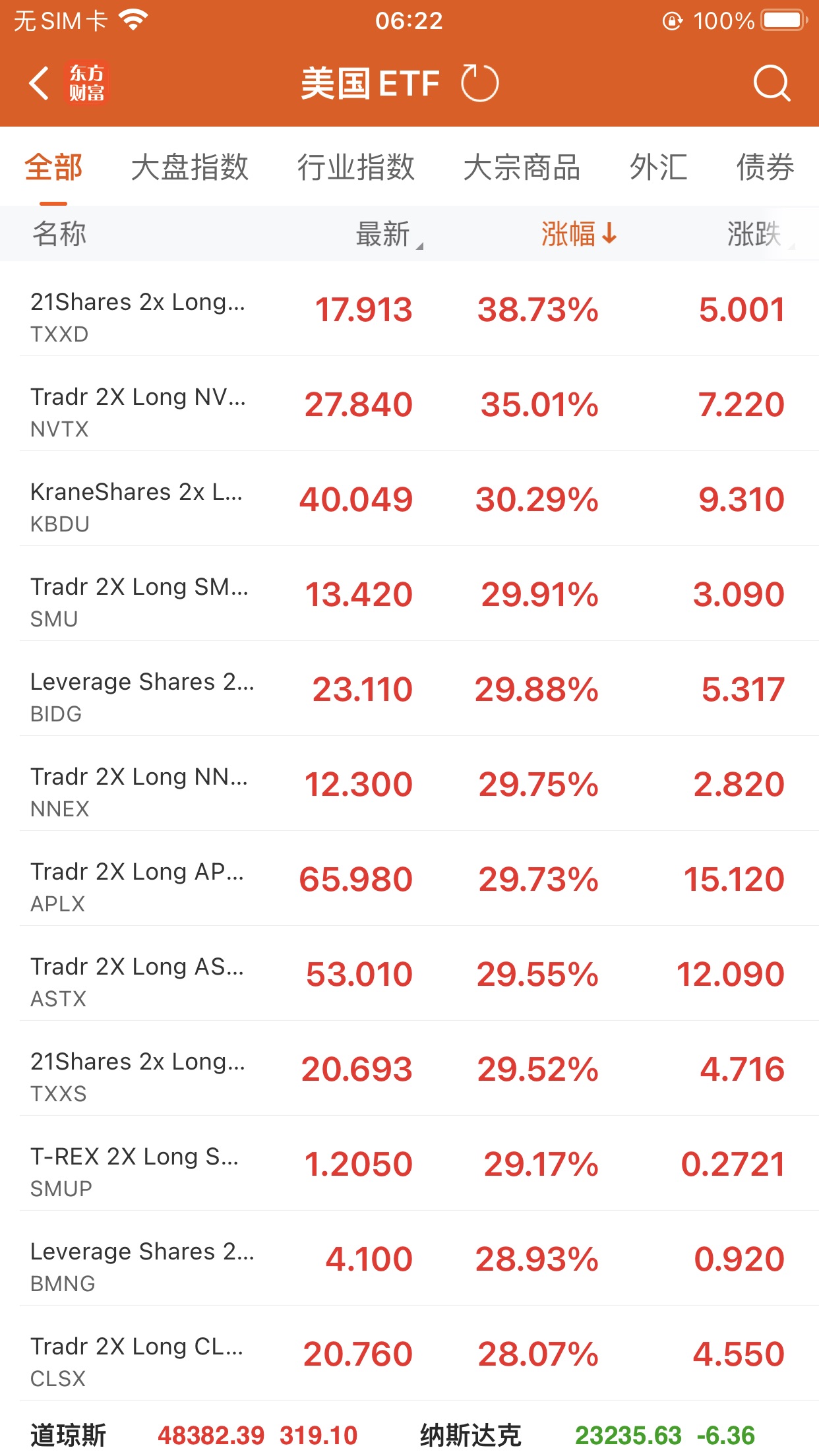The height and width of the screenshot is (1456, 819).
Task: Switch to the 债券 tab
Action: pyautogui.click(x=765, y=167)
